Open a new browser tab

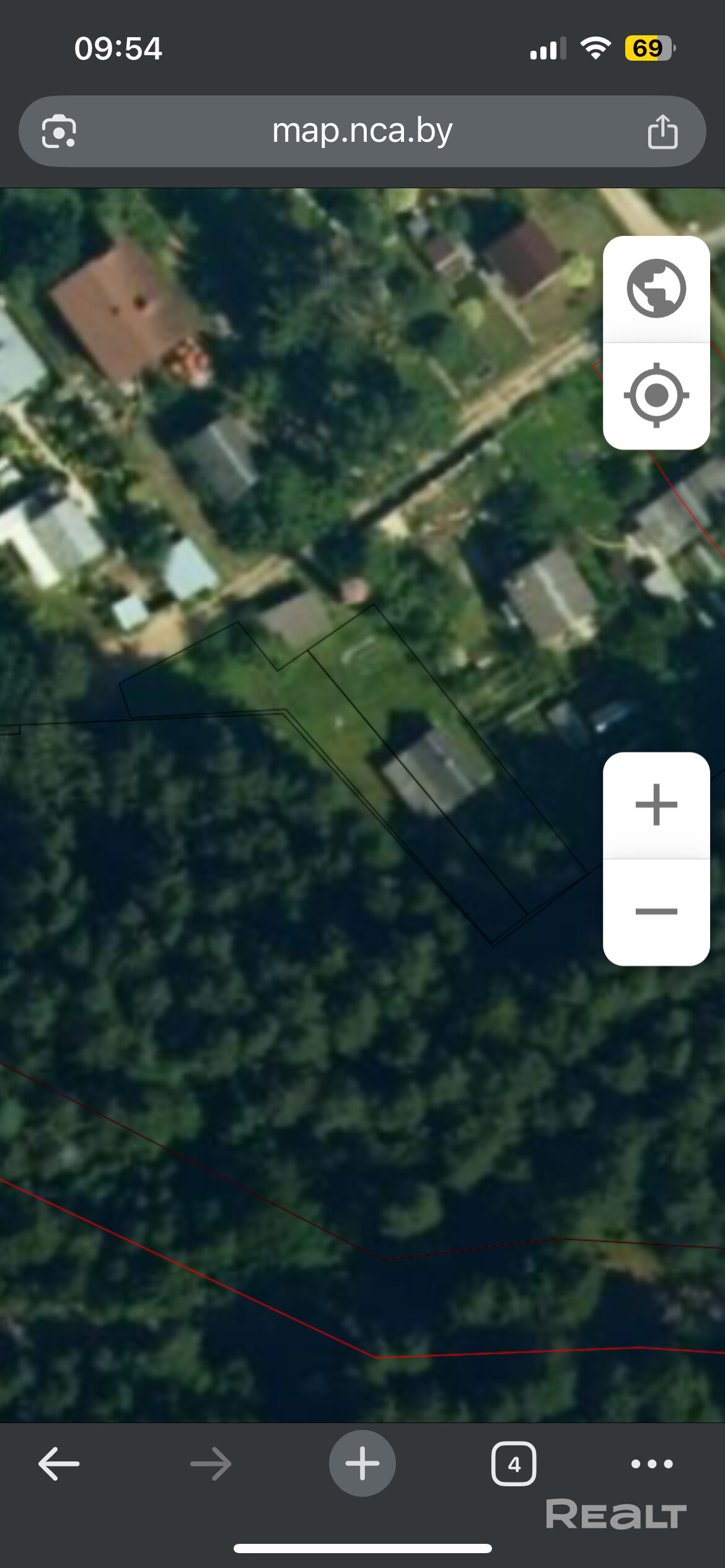(x=362, y=1463)
